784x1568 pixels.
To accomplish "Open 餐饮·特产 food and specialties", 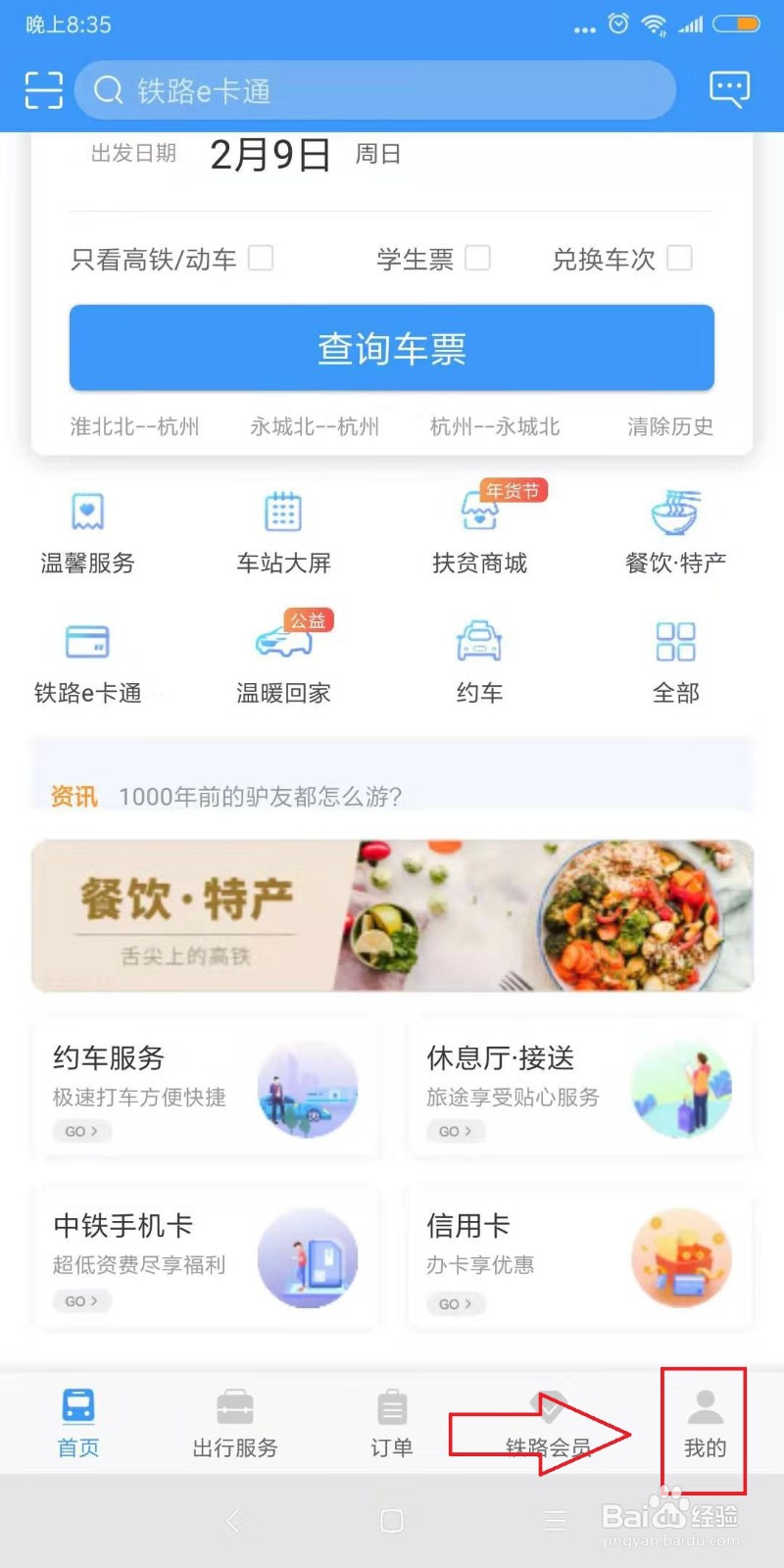I will [x=675, y=529].
